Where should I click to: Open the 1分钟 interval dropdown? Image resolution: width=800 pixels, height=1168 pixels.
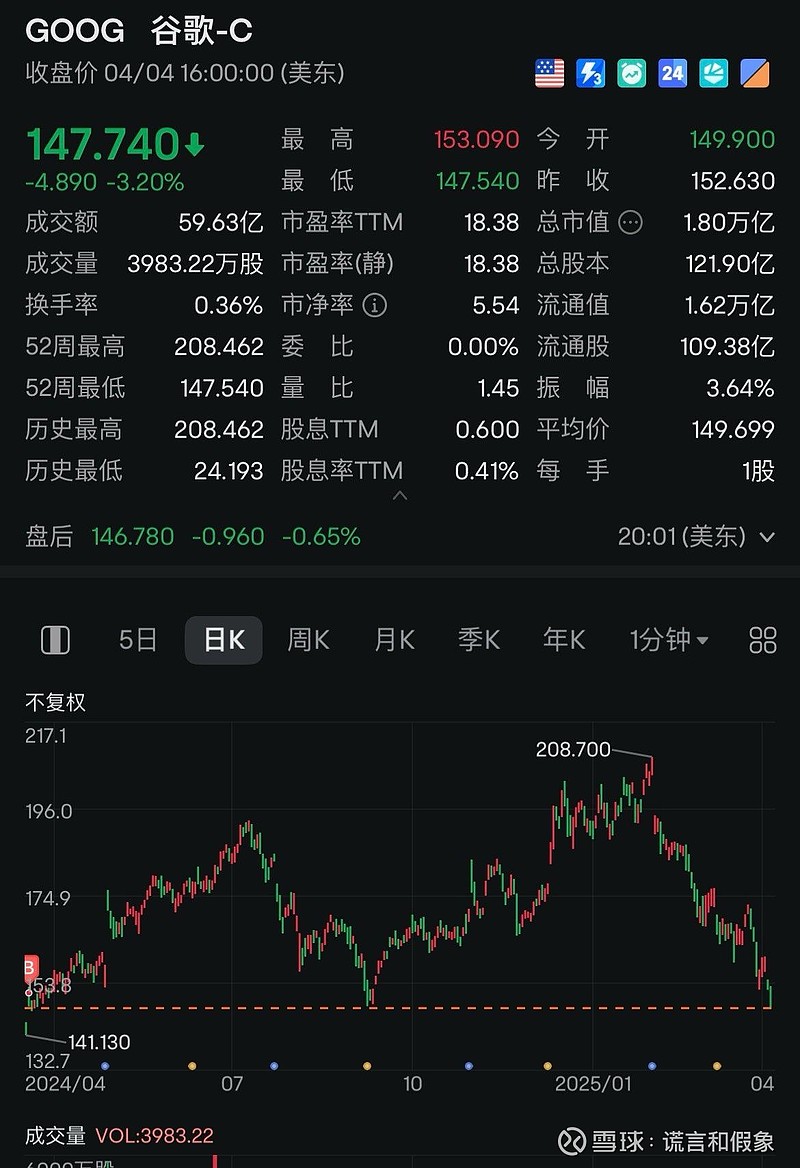[668, 639]
